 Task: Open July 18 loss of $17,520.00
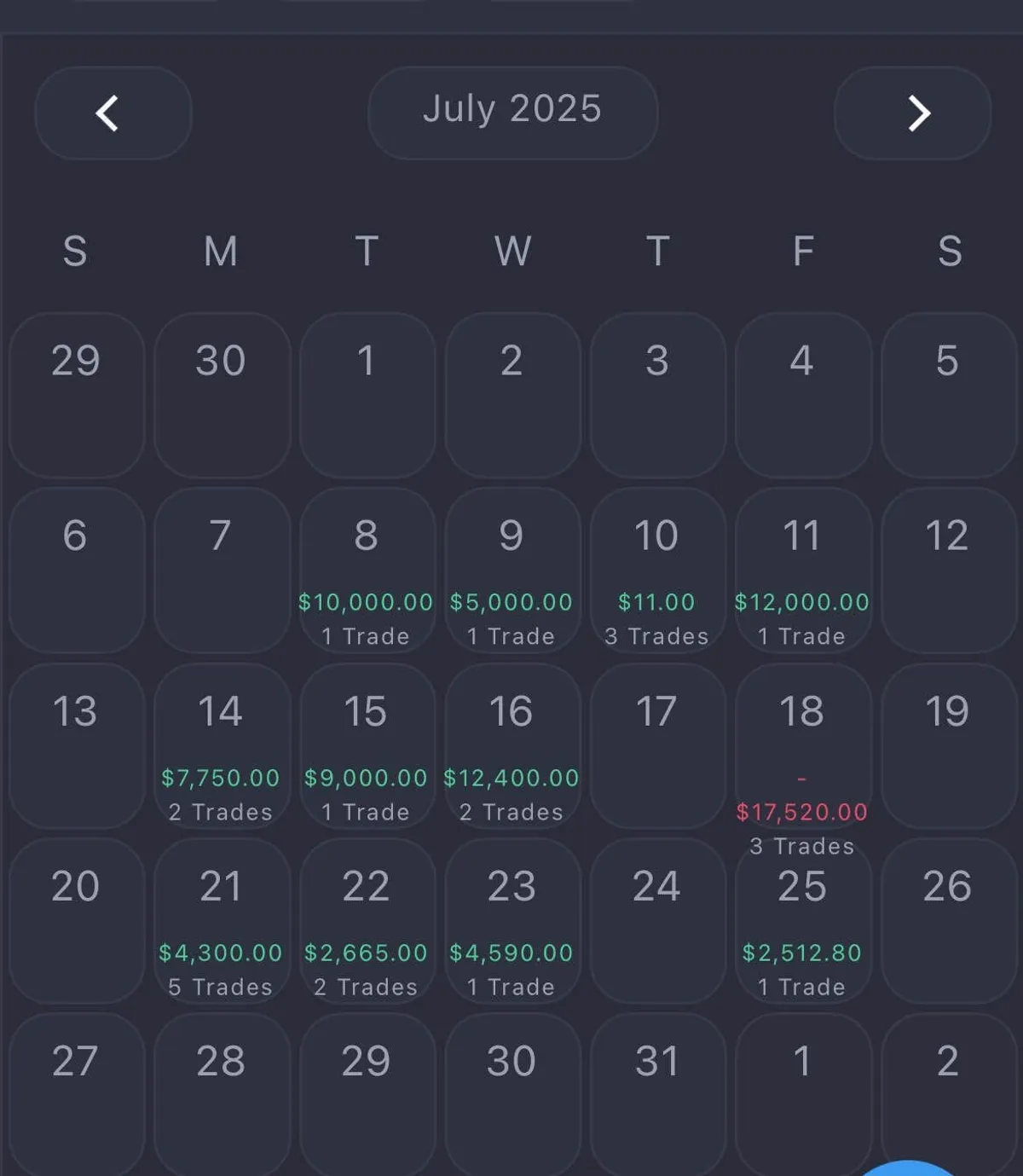pyautogui.click(x=802, y=746)
